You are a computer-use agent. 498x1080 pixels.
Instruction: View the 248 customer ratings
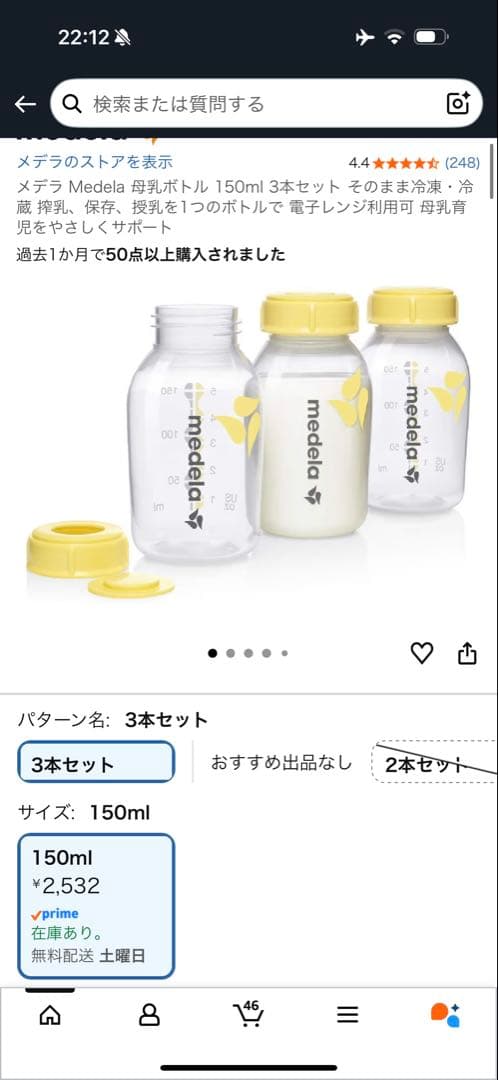[x=462, y=163]
